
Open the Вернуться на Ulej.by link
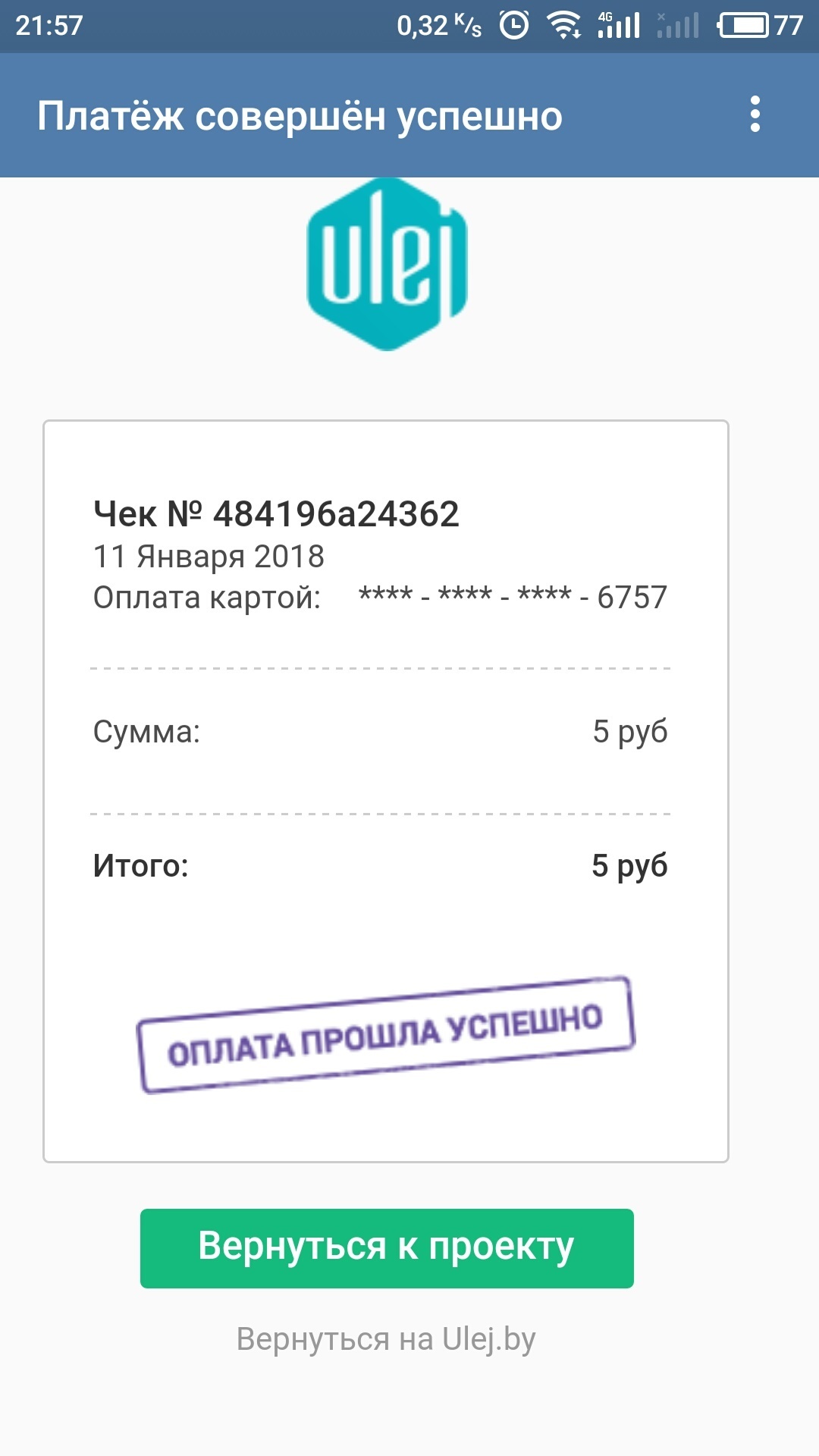[x=386, y=1339]
